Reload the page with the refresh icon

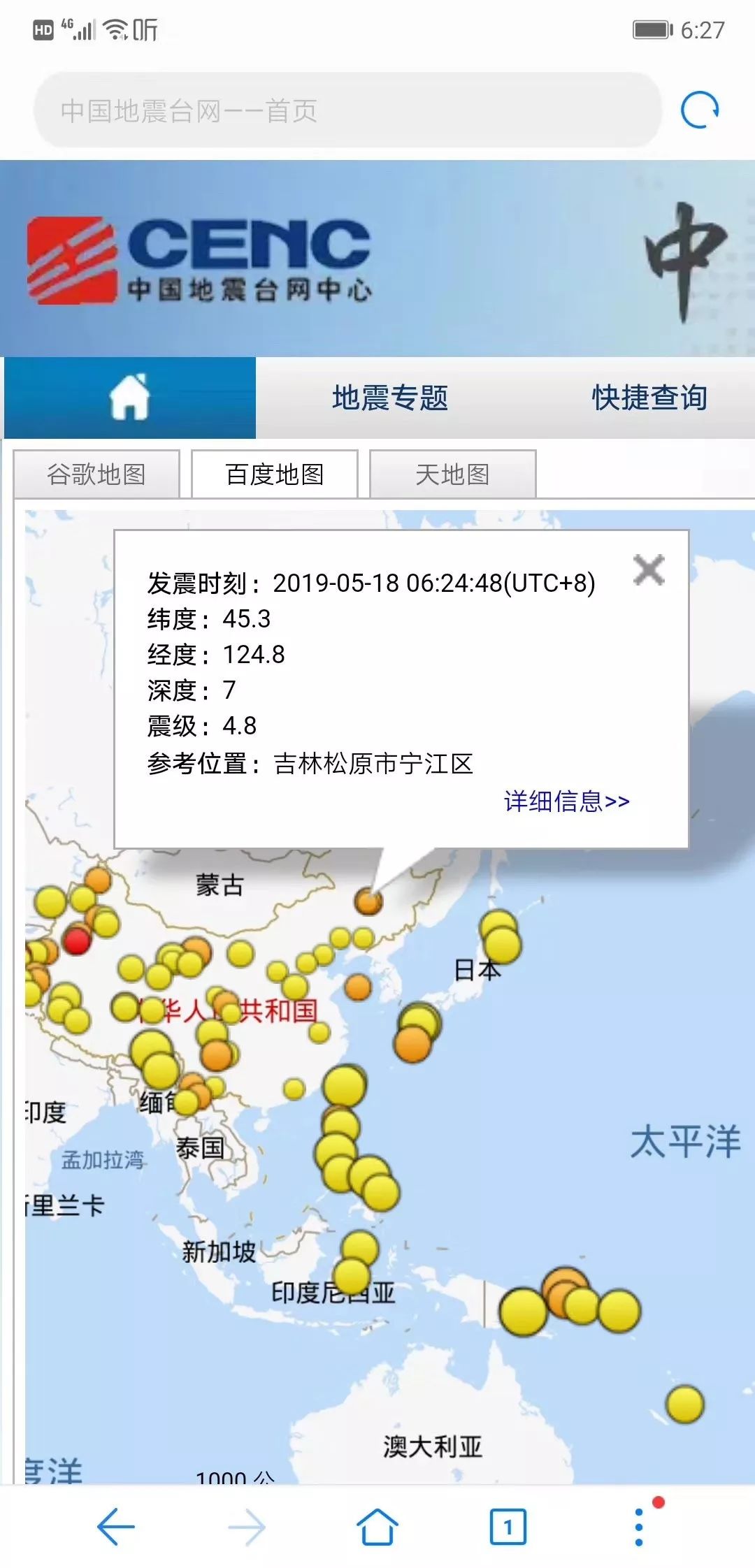[699, 110]
